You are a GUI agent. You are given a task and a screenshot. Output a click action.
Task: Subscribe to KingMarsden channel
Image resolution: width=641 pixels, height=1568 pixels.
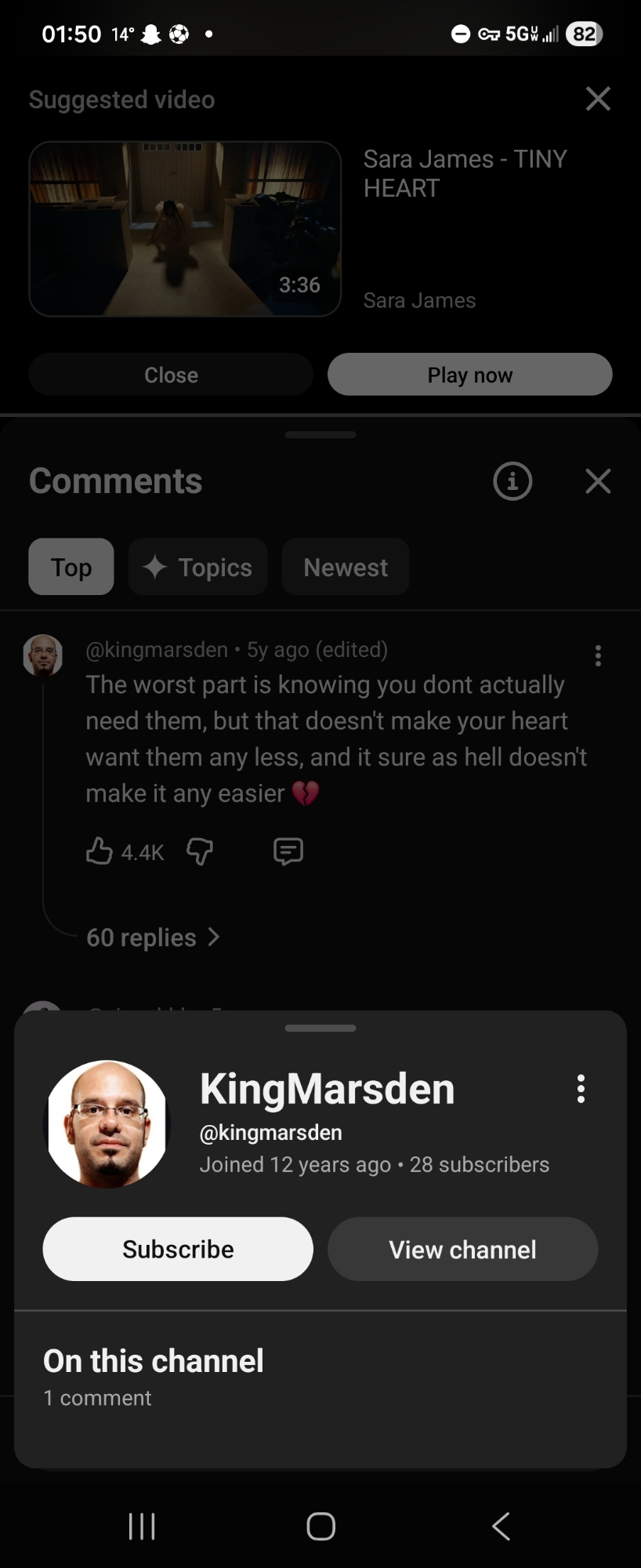coord(178,1249)
